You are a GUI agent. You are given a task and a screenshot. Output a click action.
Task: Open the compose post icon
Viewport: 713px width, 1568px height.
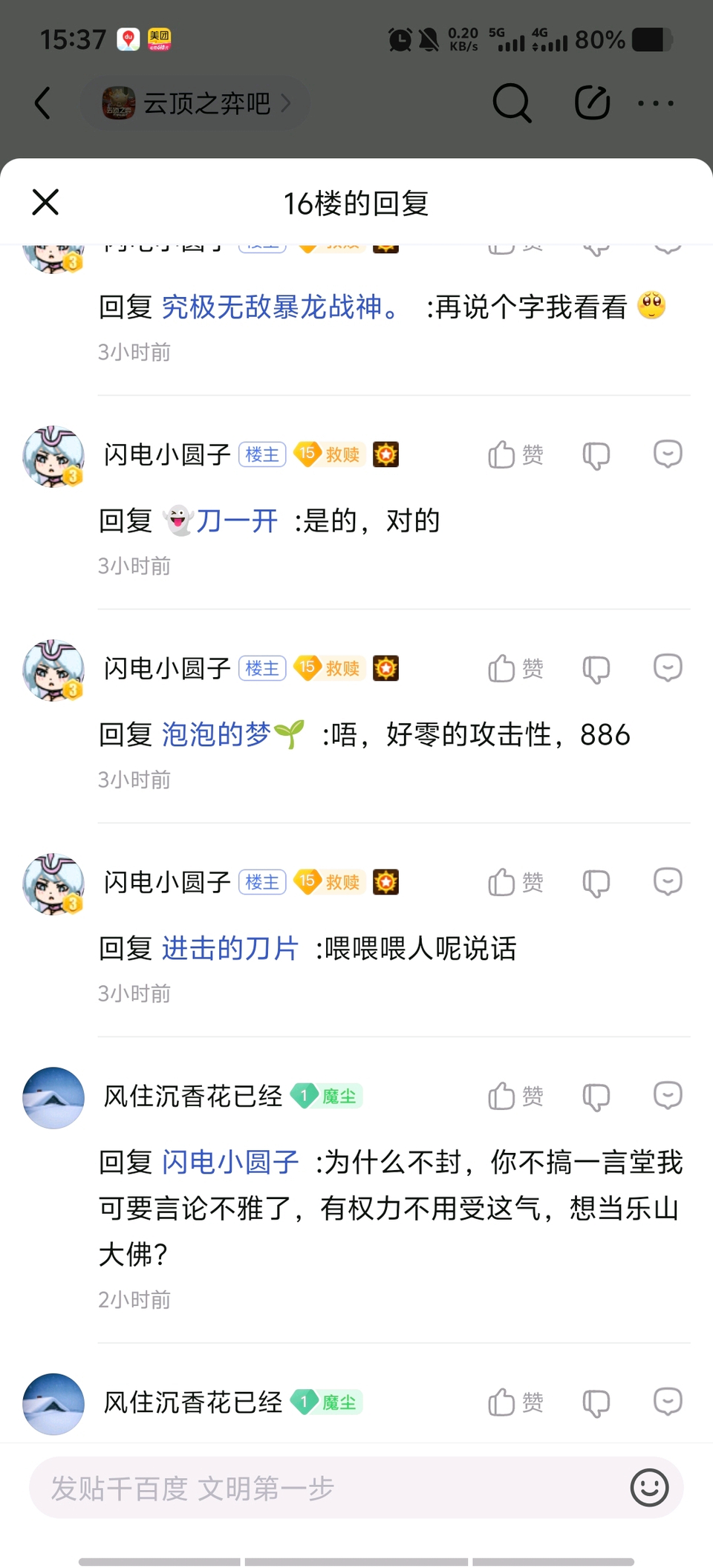pyautogui.click(x=592, y=103)
